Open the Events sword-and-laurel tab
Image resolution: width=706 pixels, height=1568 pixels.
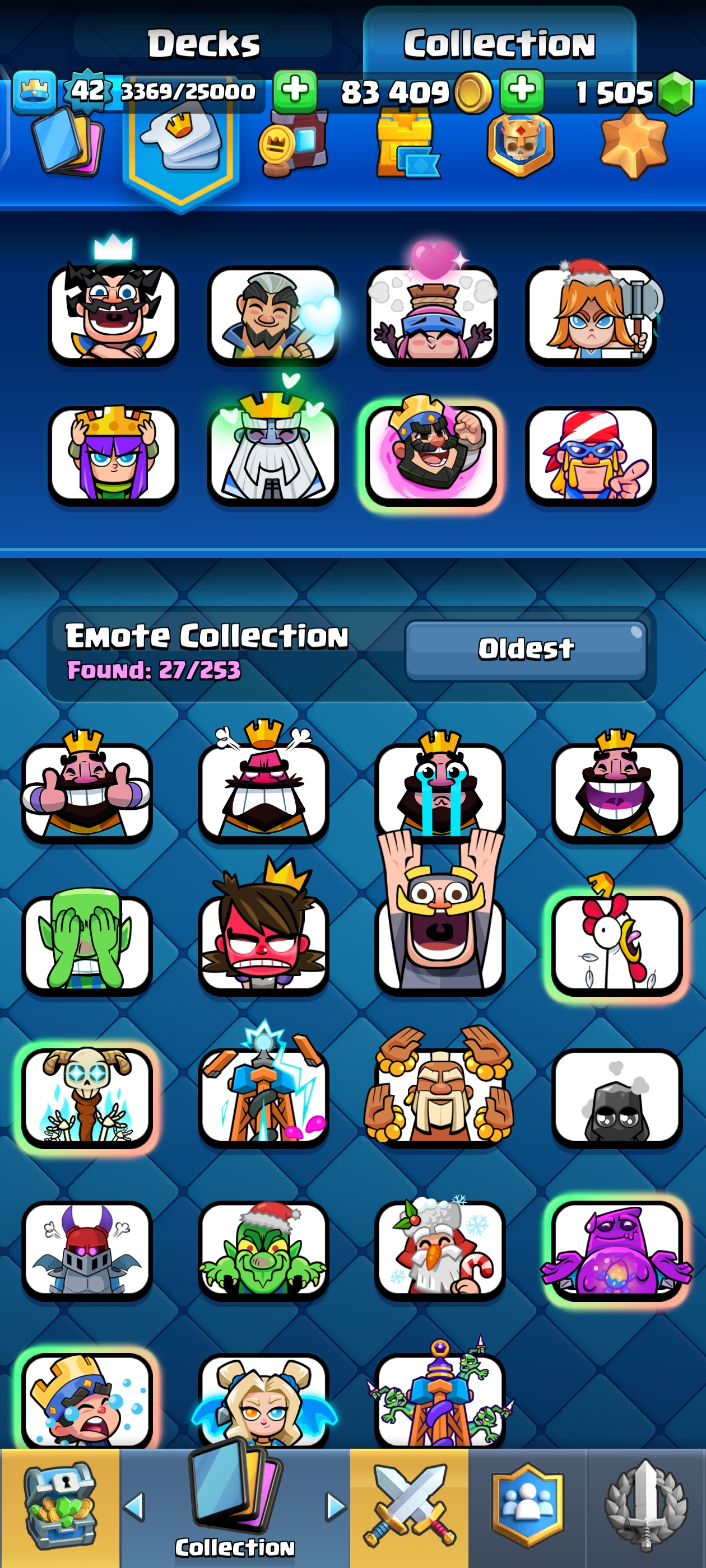click(645, 1506)
